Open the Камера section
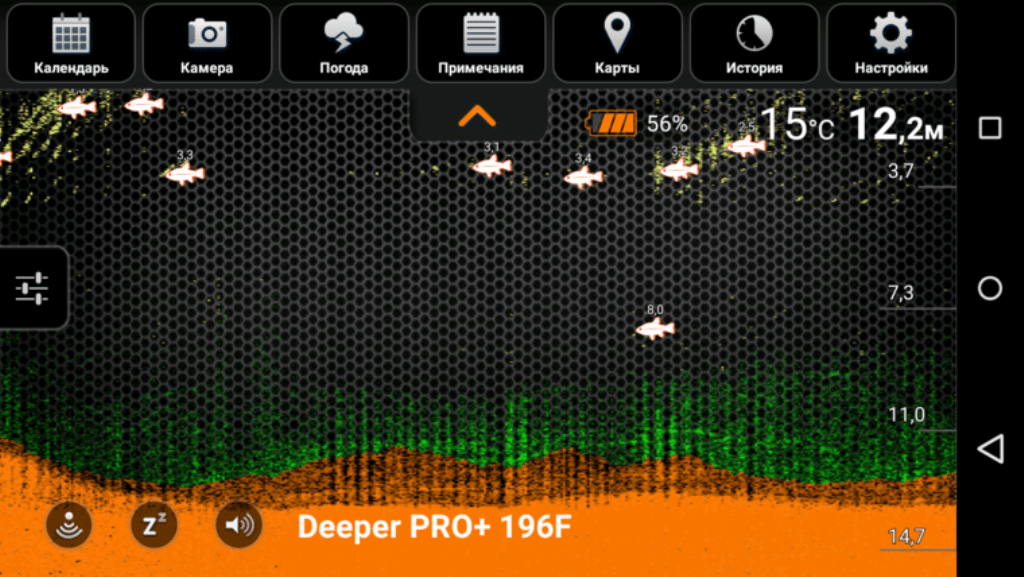The height and width of the screenshot is (577, 1024). [x=207, y=43]
